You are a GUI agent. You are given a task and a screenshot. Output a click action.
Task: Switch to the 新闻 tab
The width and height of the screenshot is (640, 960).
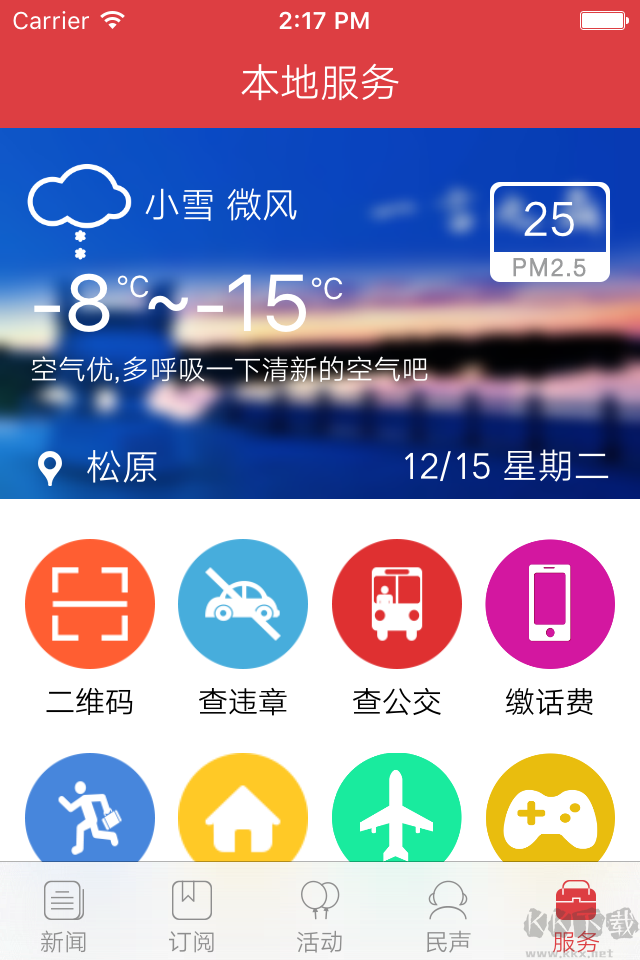[x=64, y=914]
